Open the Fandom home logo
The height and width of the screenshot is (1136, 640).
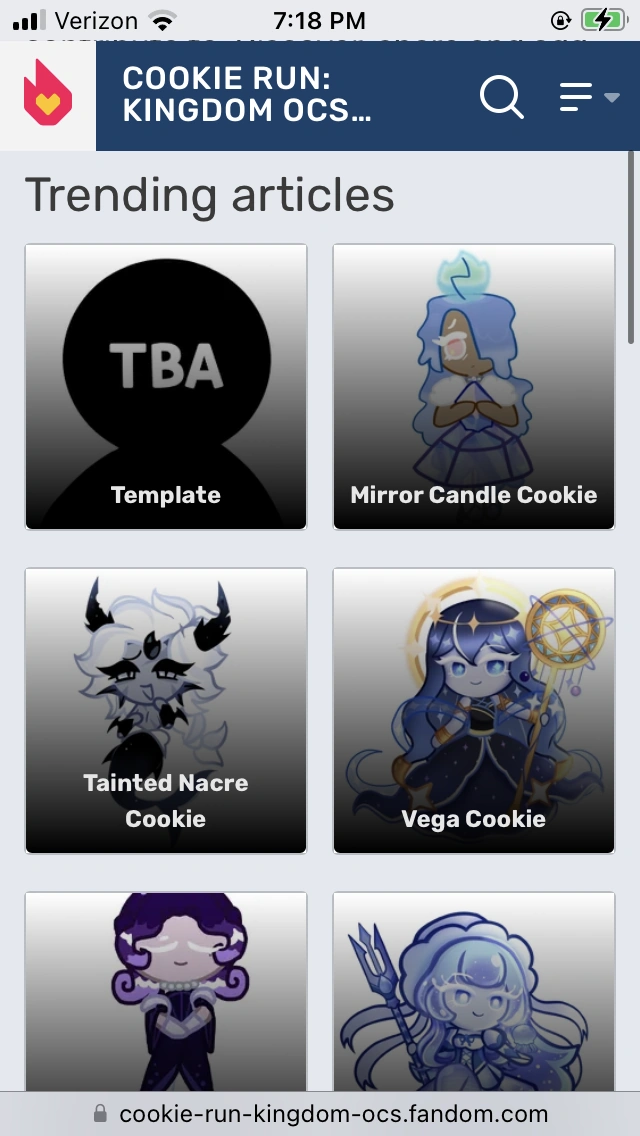(x=48, y=93)
